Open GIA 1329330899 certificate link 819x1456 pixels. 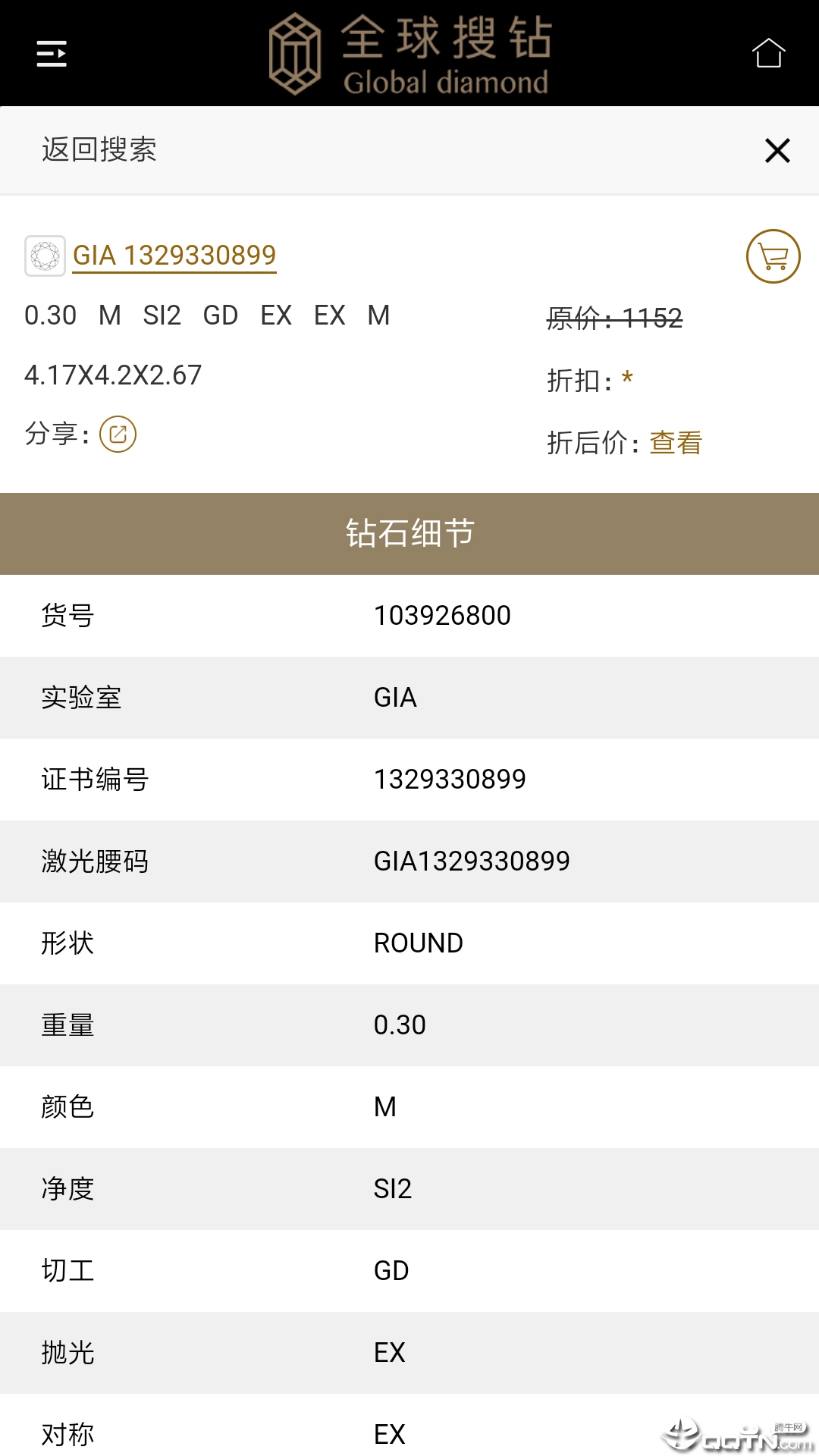click(x=174, y=256)
